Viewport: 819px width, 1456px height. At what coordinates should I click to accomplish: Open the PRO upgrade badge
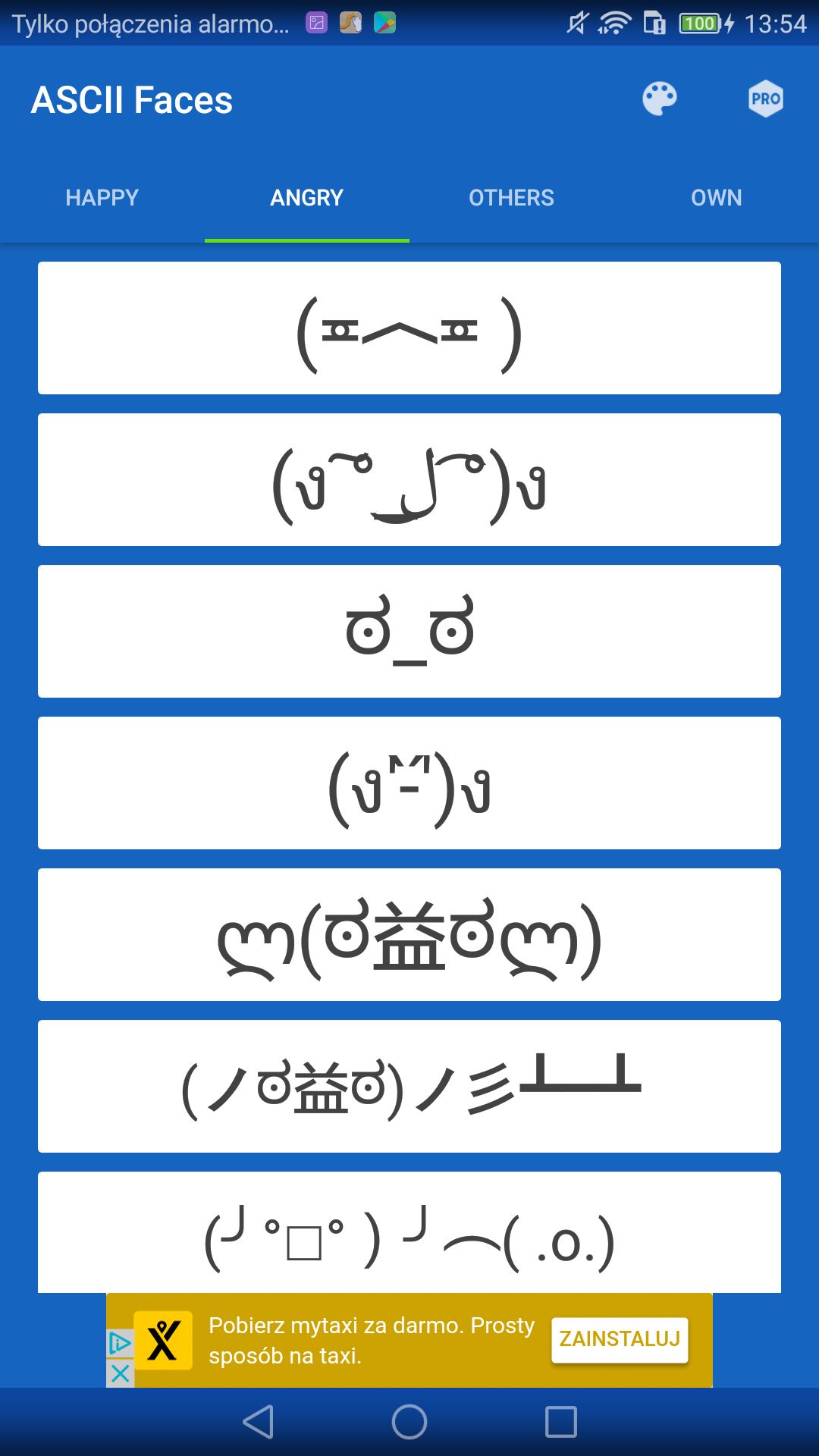coord(765,99)
